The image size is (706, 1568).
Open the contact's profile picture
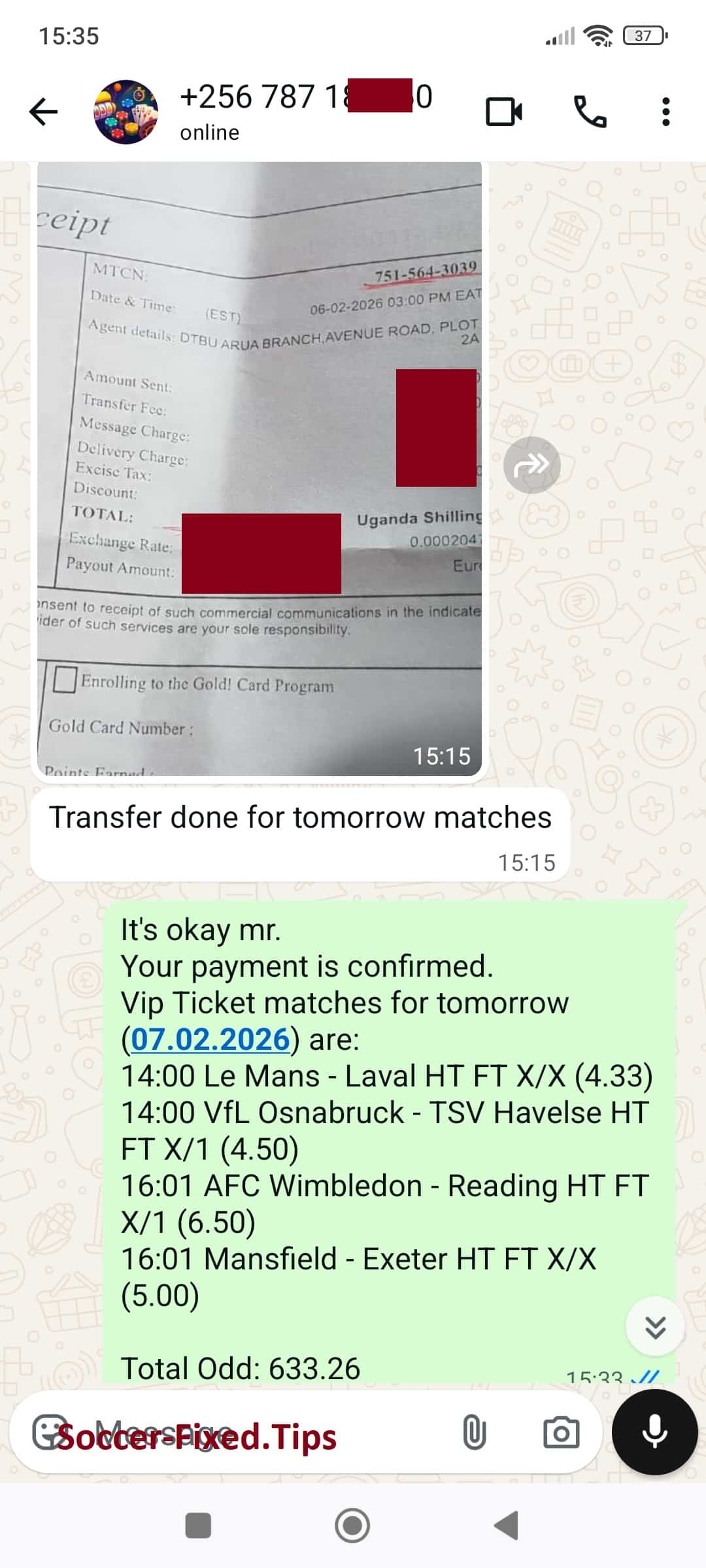coord(126,112)
